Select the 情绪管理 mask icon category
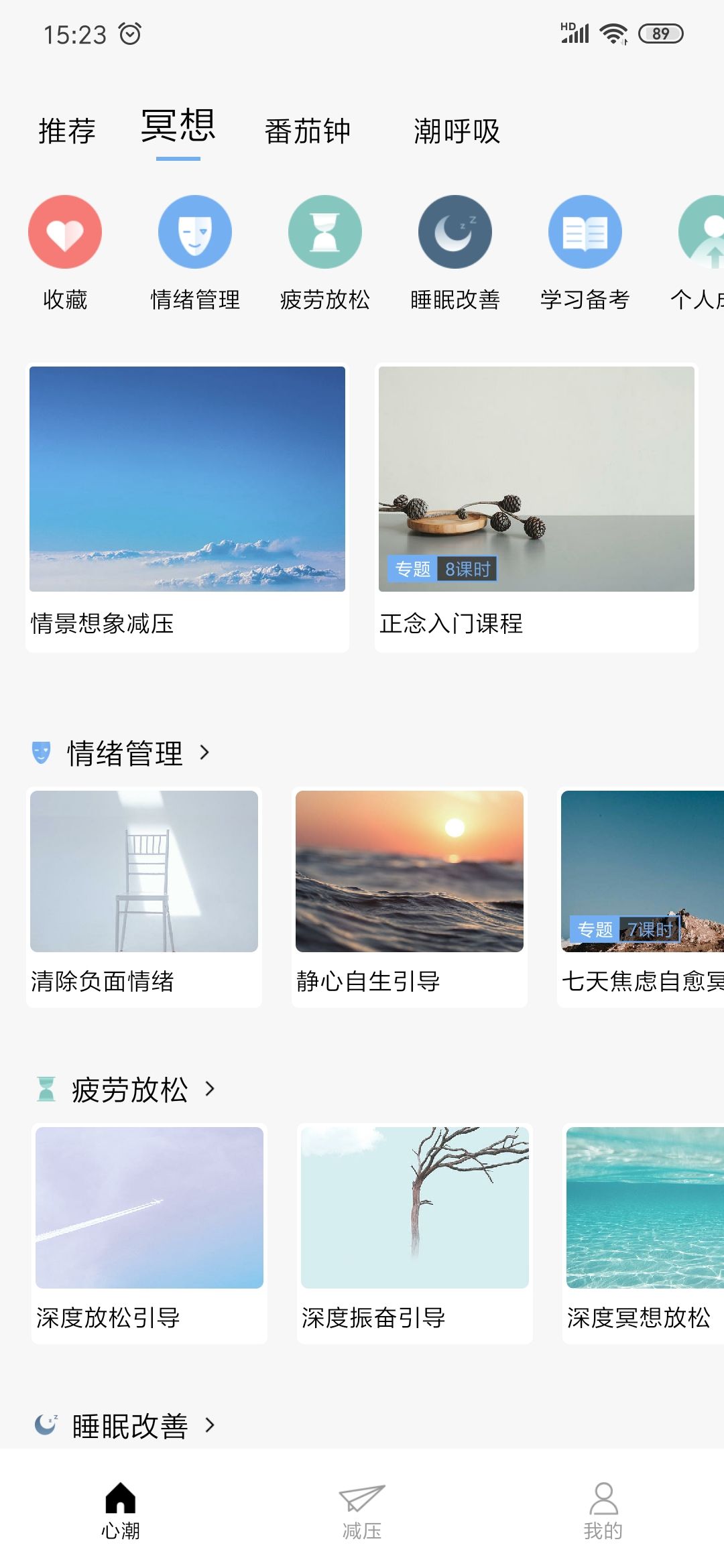 click(195, 232)
